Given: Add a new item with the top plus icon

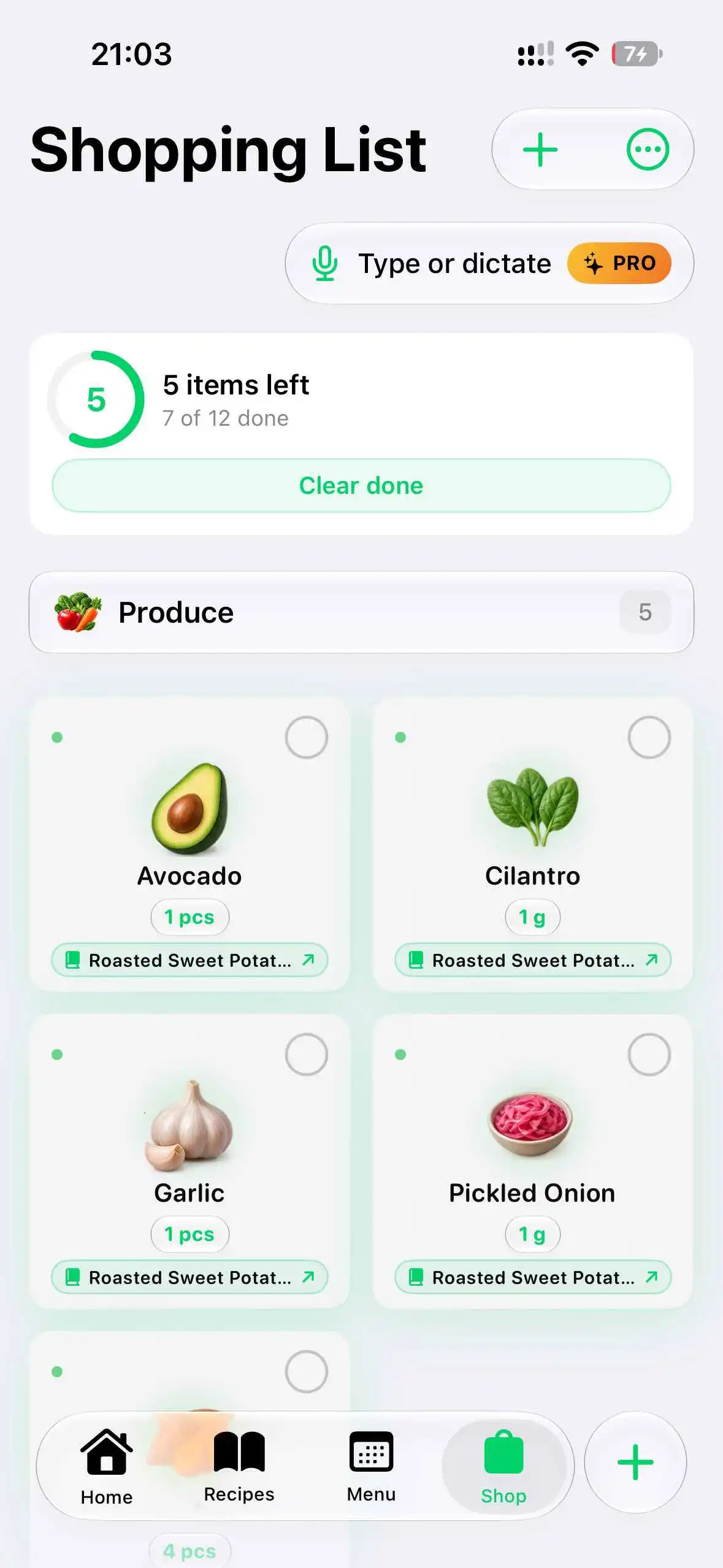Looking at the screenshot, I should [x=540, y=149].
